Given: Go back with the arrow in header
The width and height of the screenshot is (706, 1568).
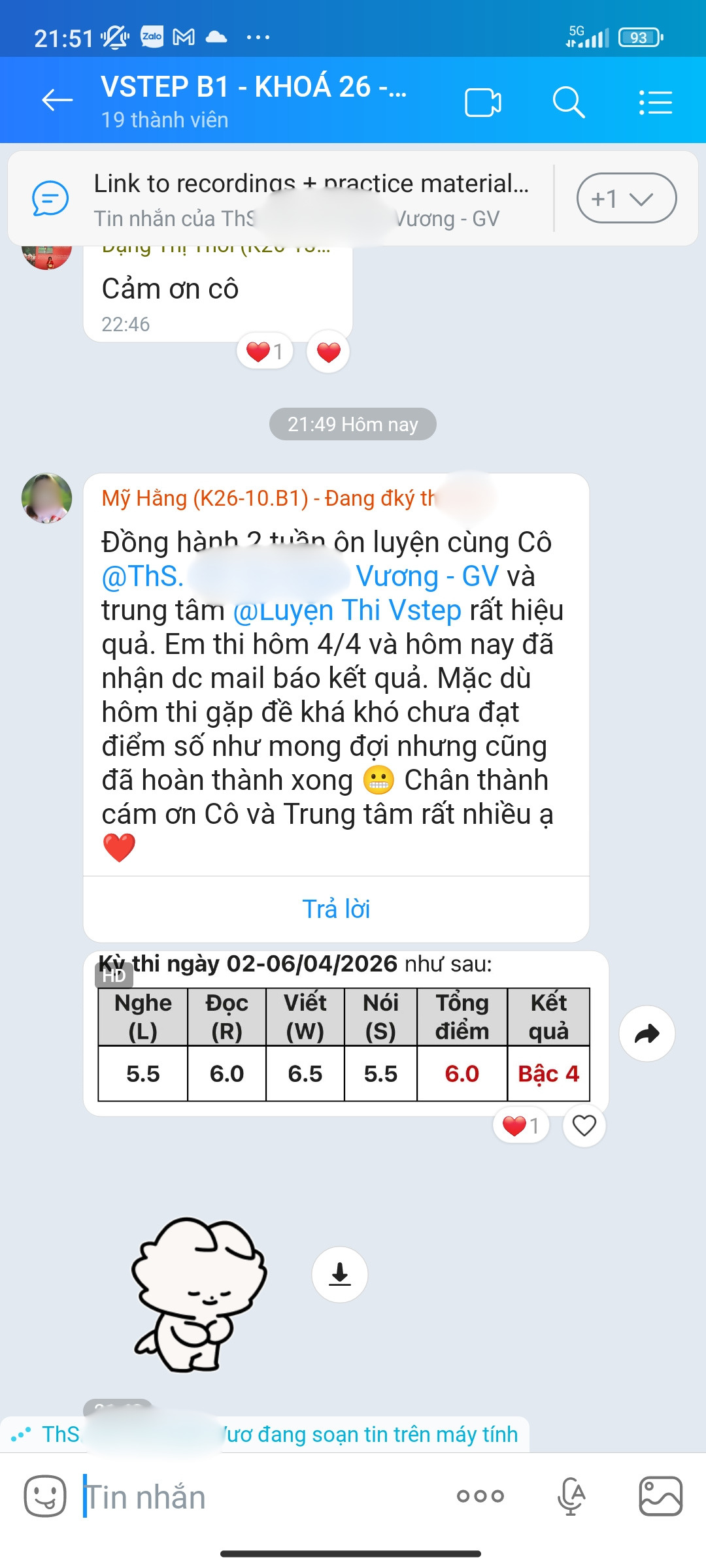Looking at the screenshot, I should click(56, 101).
